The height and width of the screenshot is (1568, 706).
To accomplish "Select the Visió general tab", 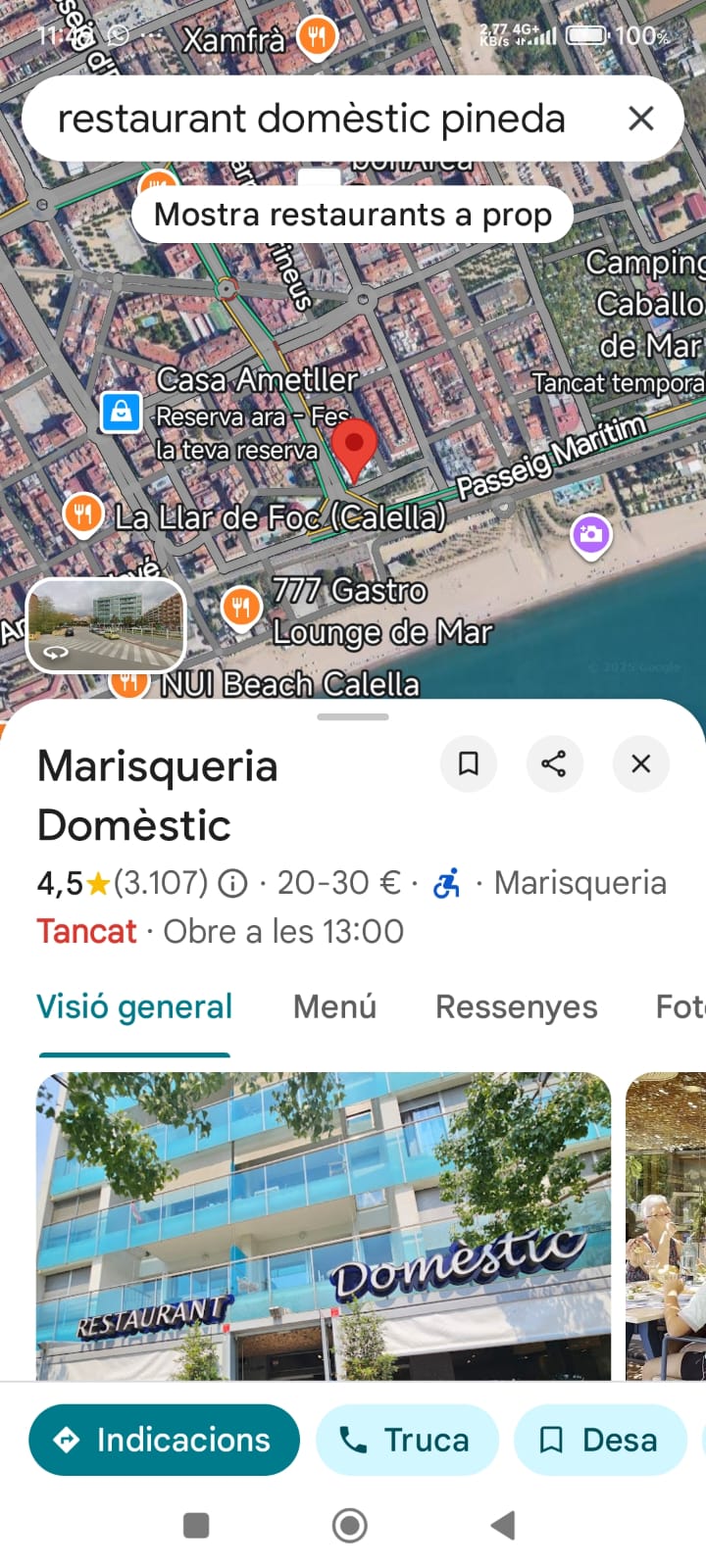I will click(134, 1006).
